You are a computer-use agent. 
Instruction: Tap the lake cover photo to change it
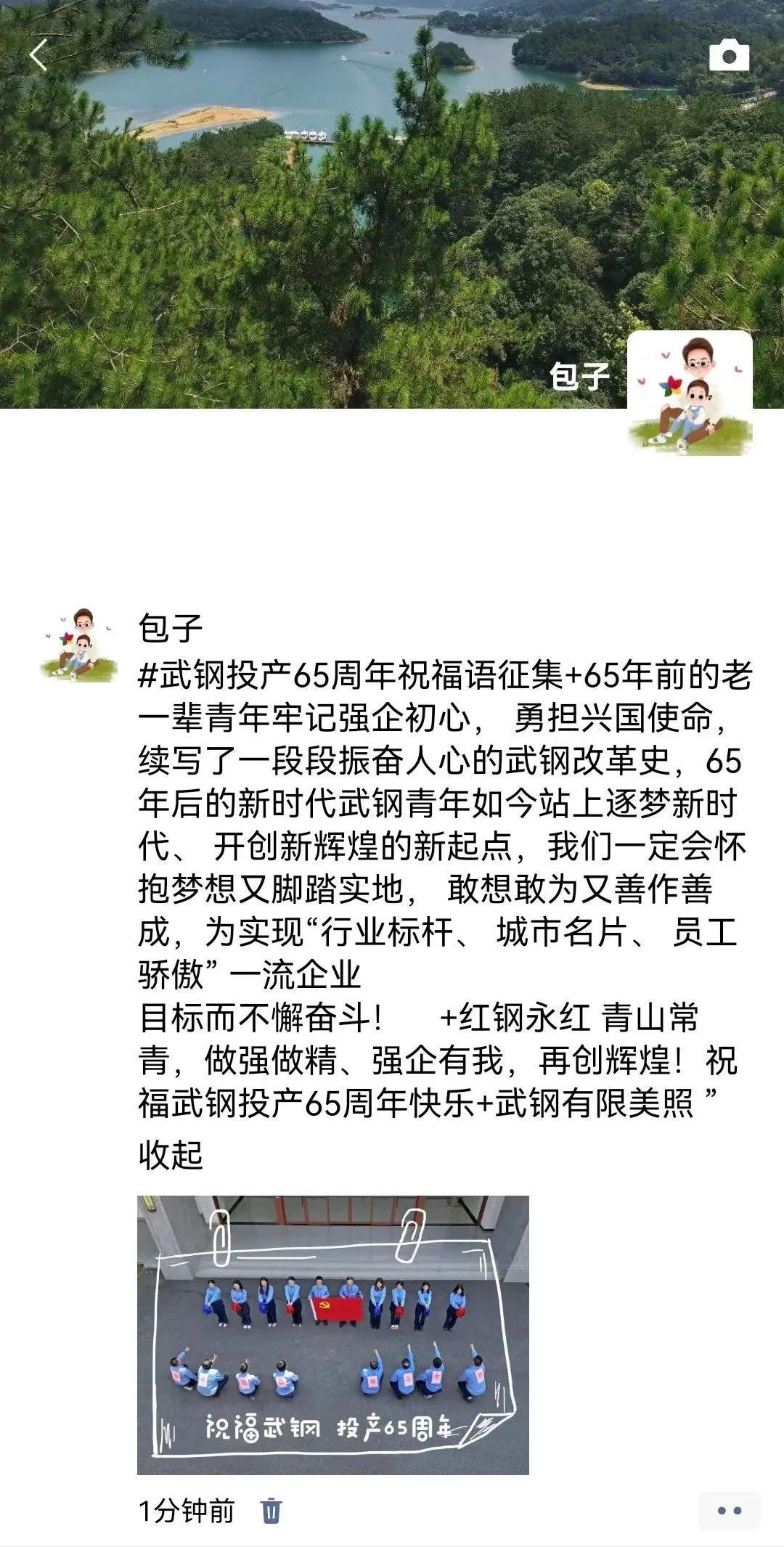coord(327,203)
